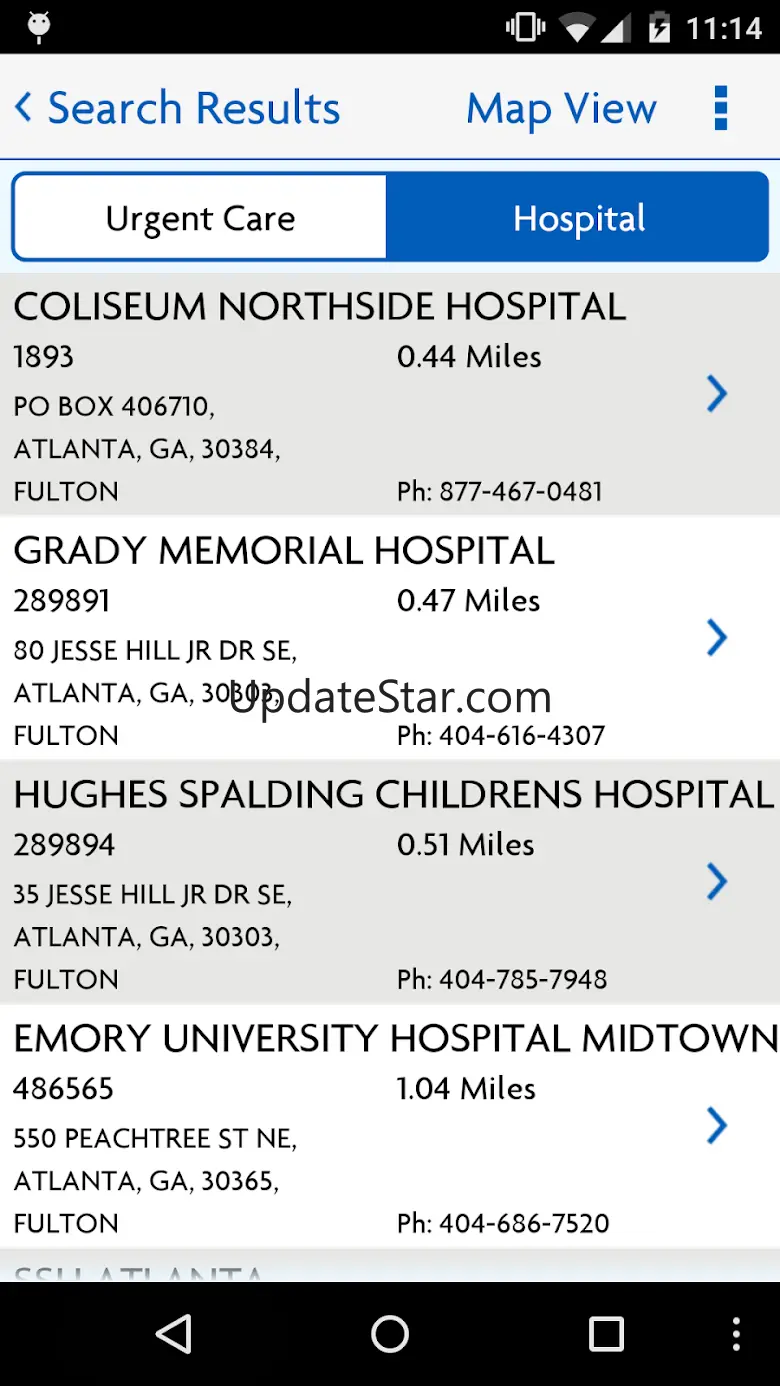Select the Hospital tab
780x1386 pixels.
pyautogui.click(x=578, y=218)
